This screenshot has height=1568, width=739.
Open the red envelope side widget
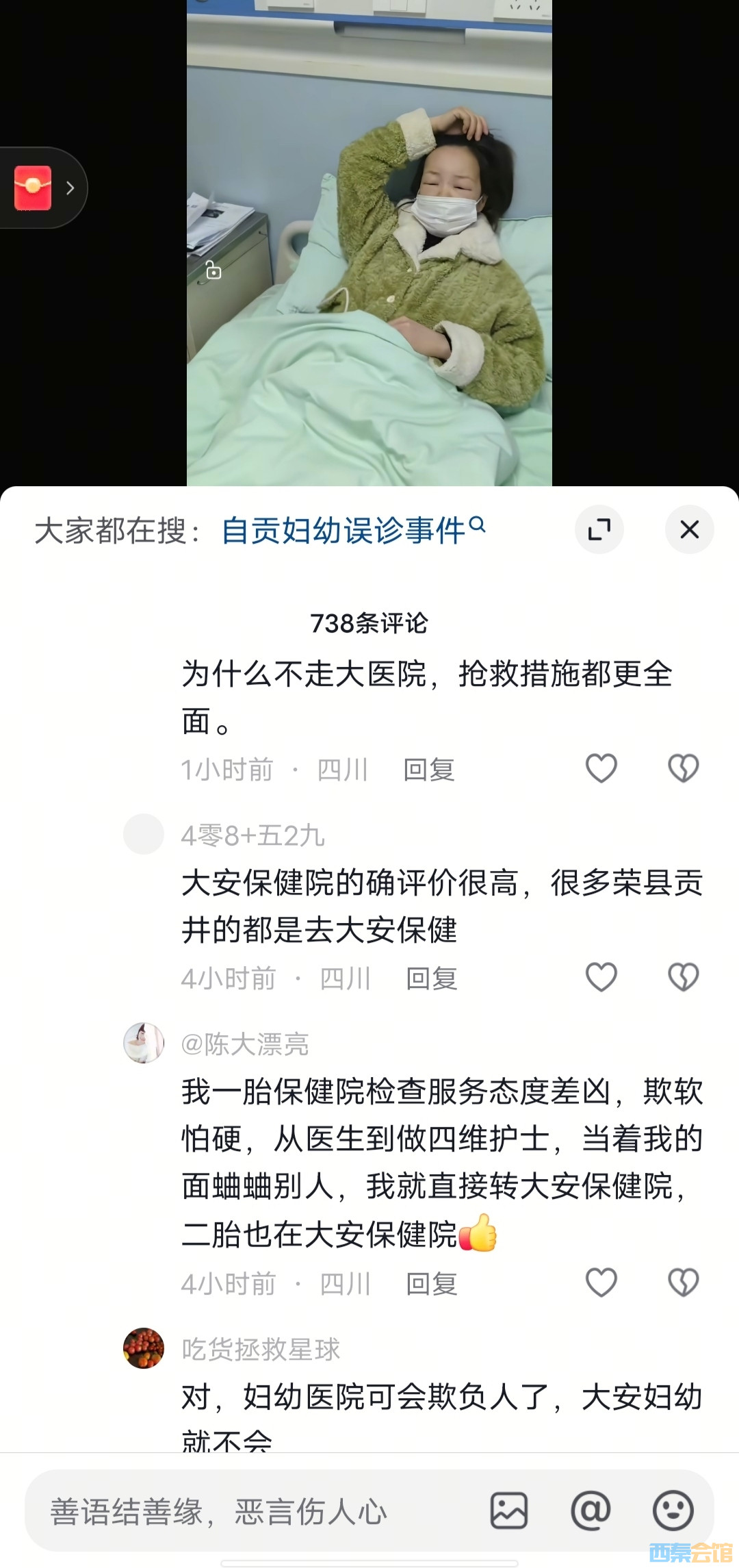pyautogui.click(x=34, y=188)
